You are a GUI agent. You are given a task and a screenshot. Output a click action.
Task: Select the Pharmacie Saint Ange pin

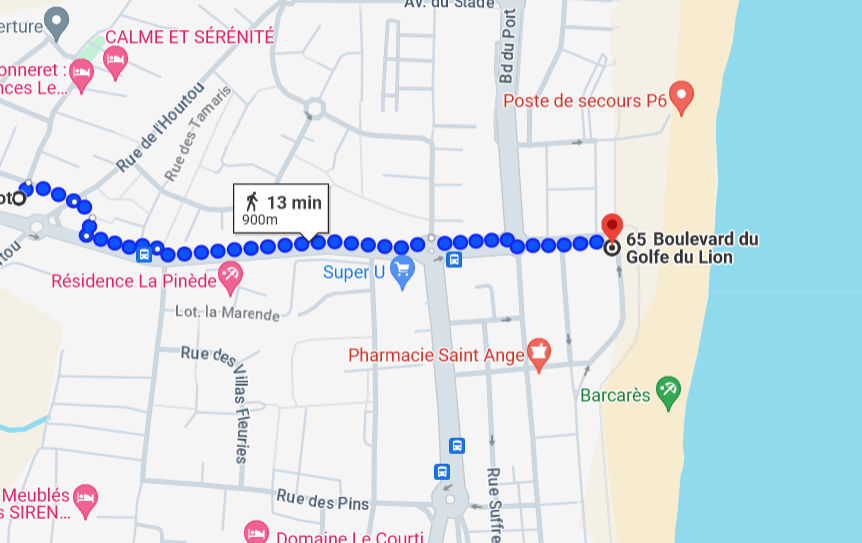[539, 352]
